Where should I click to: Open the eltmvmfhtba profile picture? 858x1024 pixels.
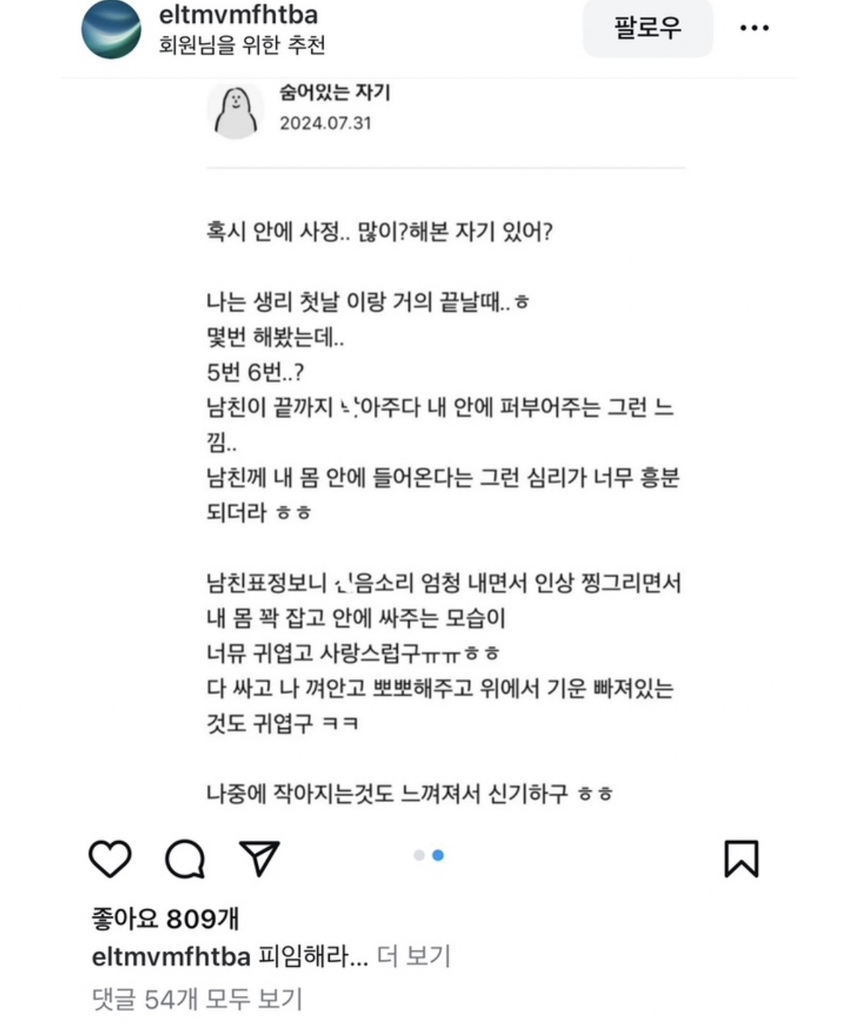click(111, 30)
